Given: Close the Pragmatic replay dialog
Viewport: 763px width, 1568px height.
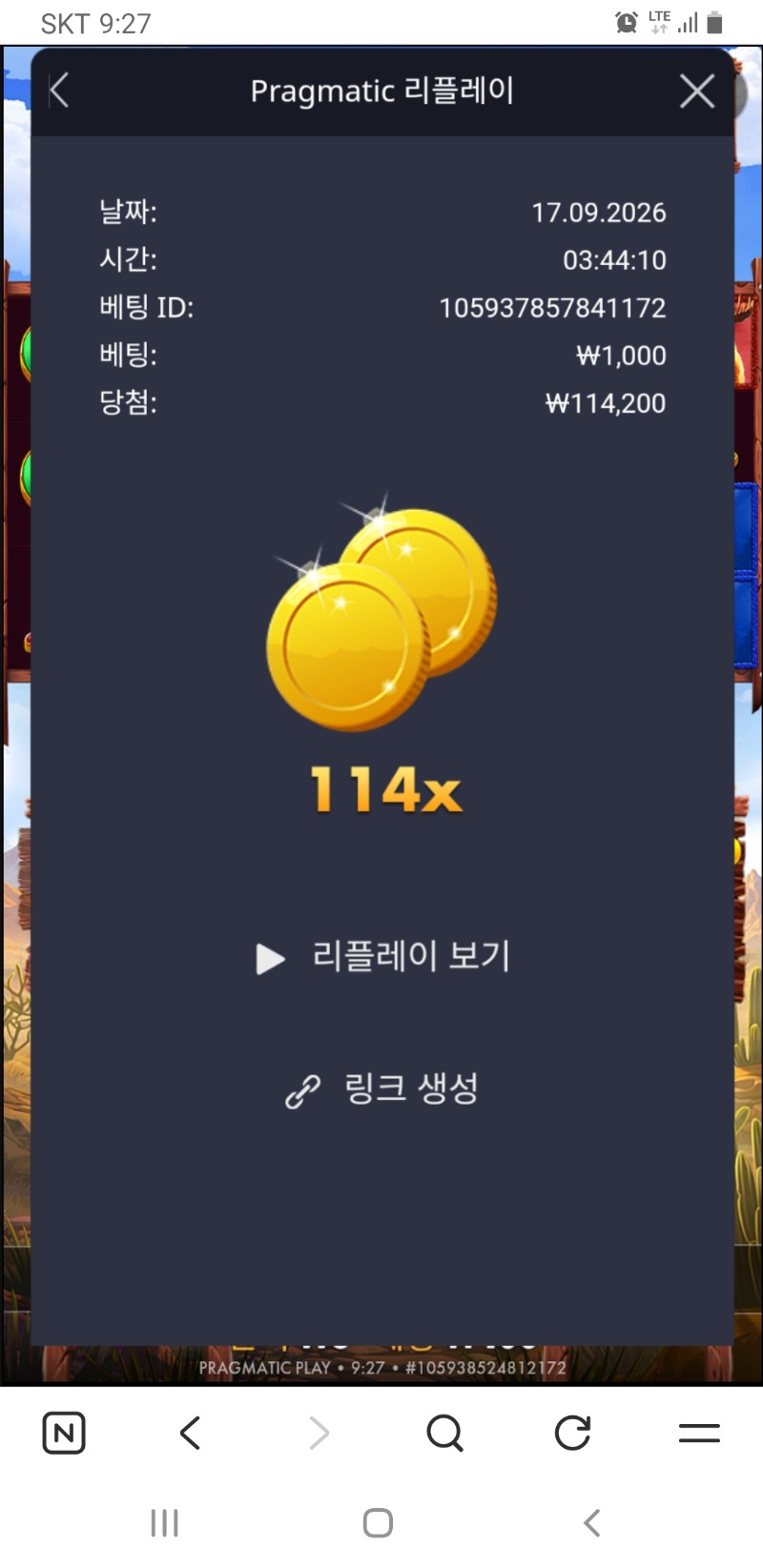Looking at the screenshot, I should pos(697,92).
